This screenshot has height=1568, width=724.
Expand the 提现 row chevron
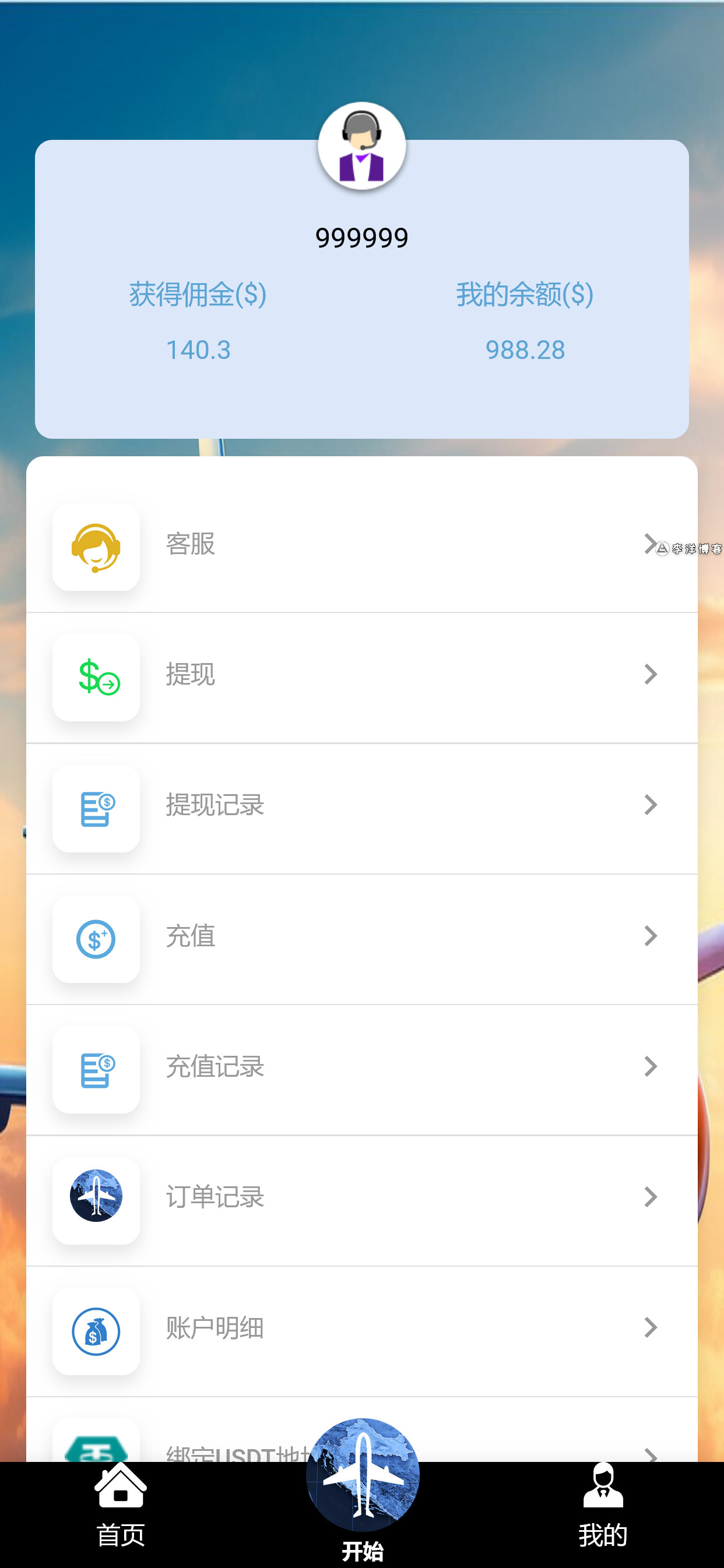point(651,674)
